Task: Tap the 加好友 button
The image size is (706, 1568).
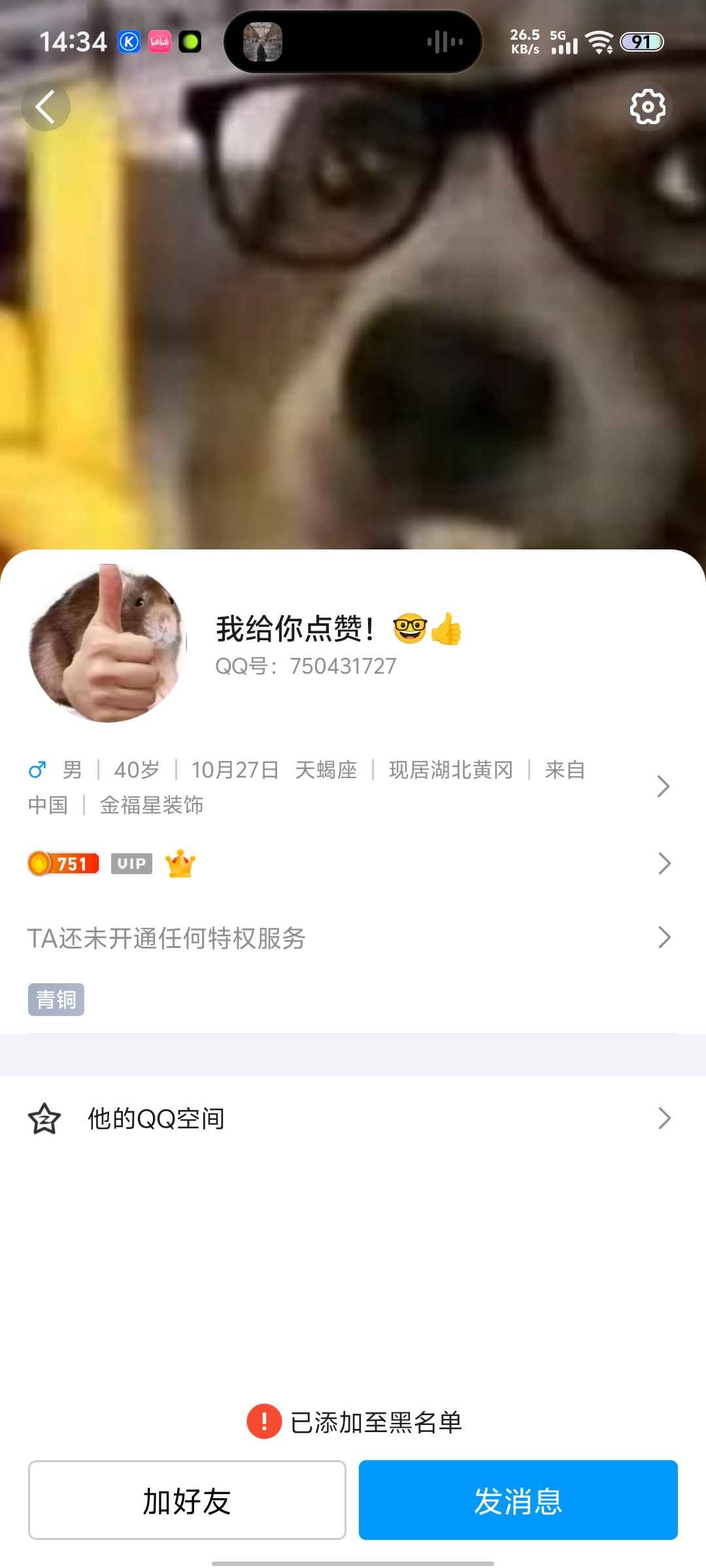Action: pos(187,1500)
